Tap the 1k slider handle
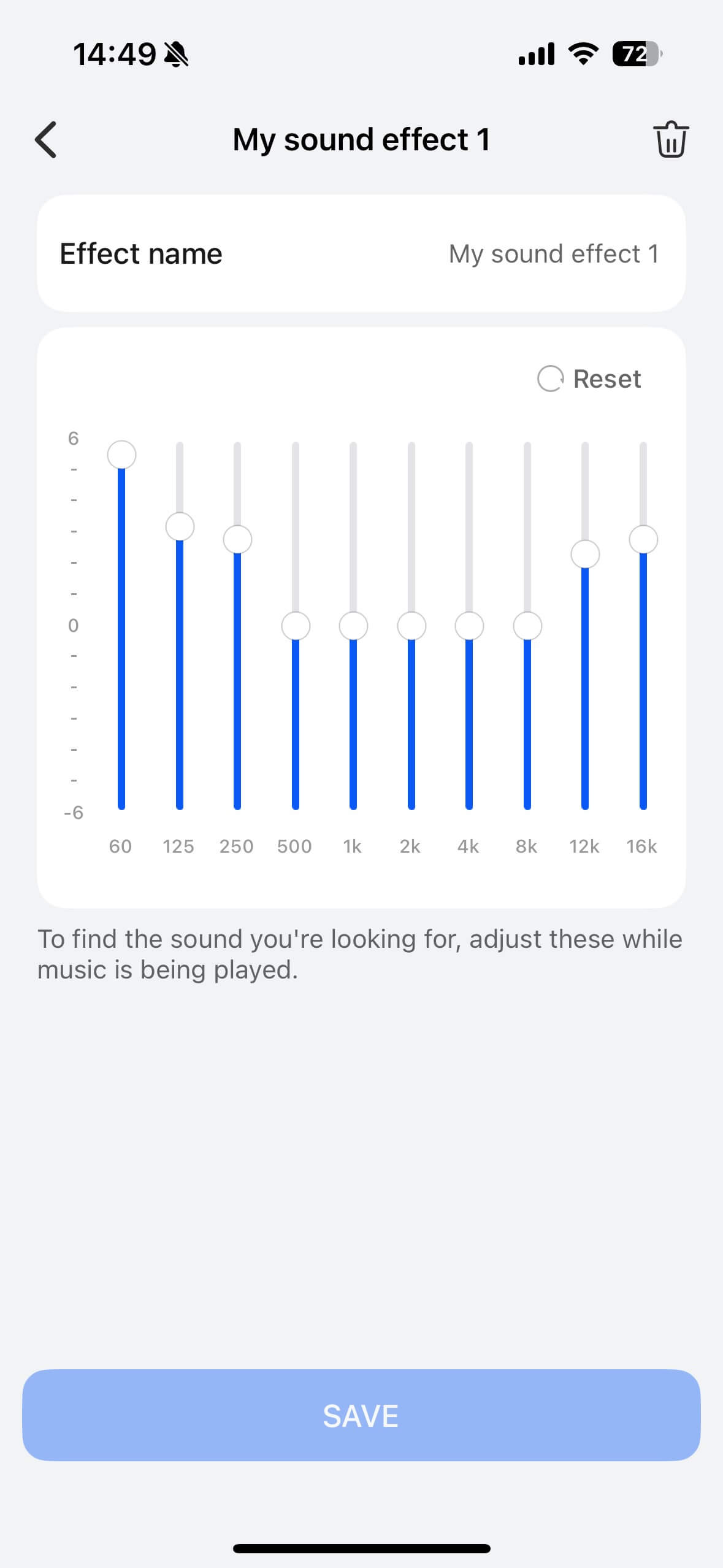723x1568 pixels. tap(353, 626)
